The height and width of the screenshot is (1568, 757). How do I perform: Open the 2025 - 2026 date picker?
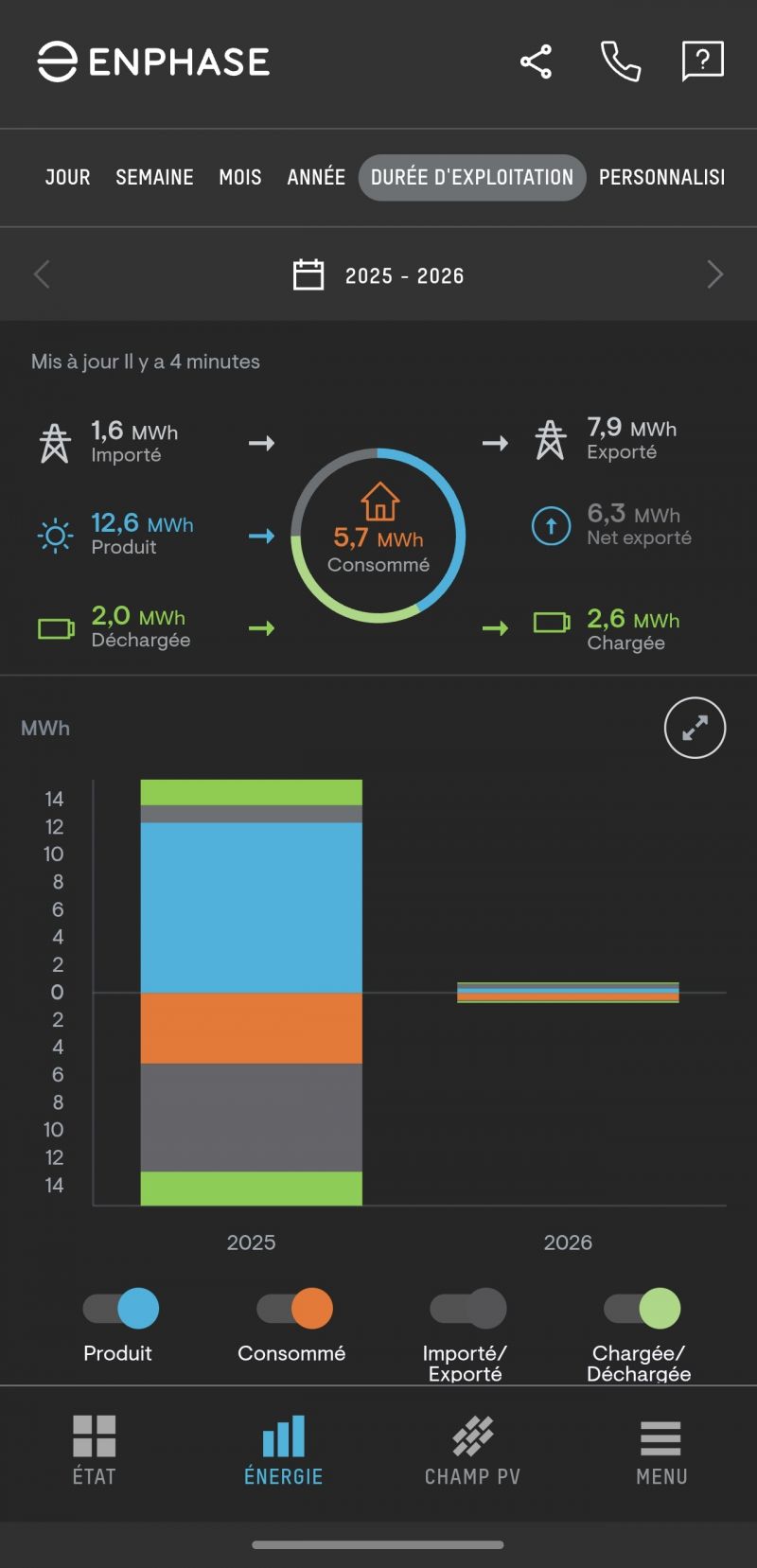point(378,275)
